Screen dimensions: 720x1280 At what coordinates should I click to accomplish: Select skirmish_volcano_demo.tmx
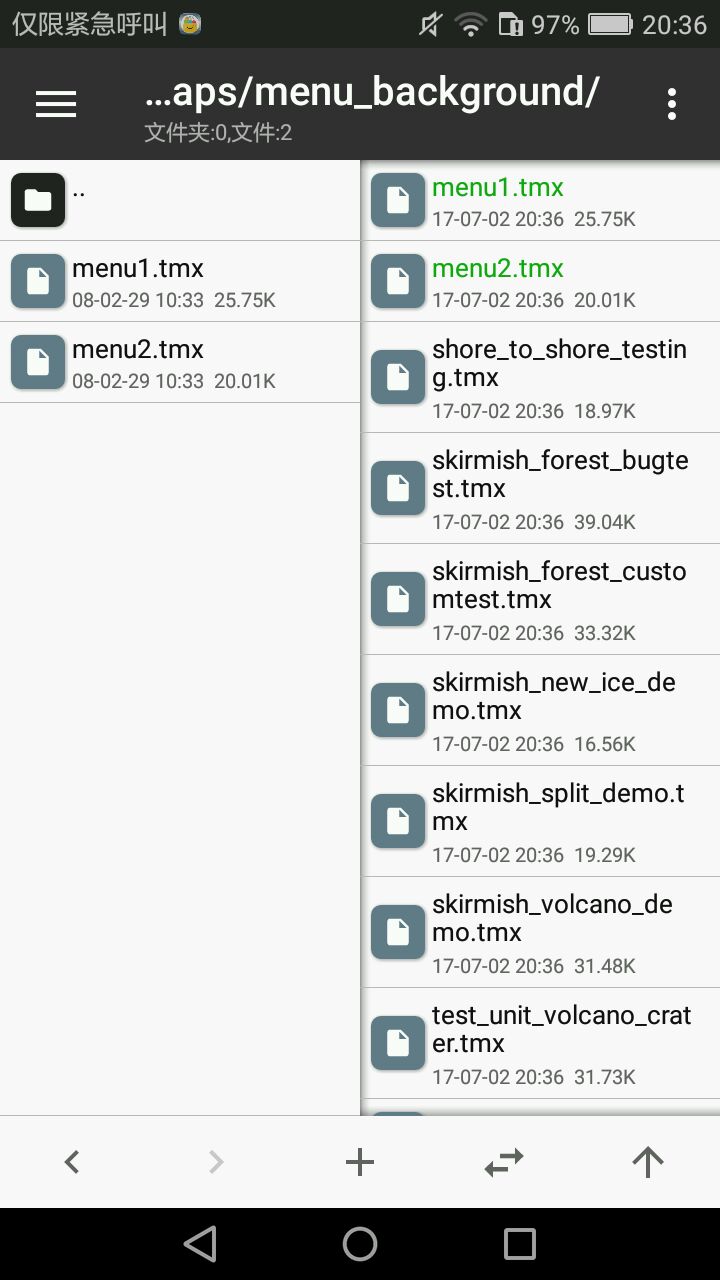pos(540,932)
